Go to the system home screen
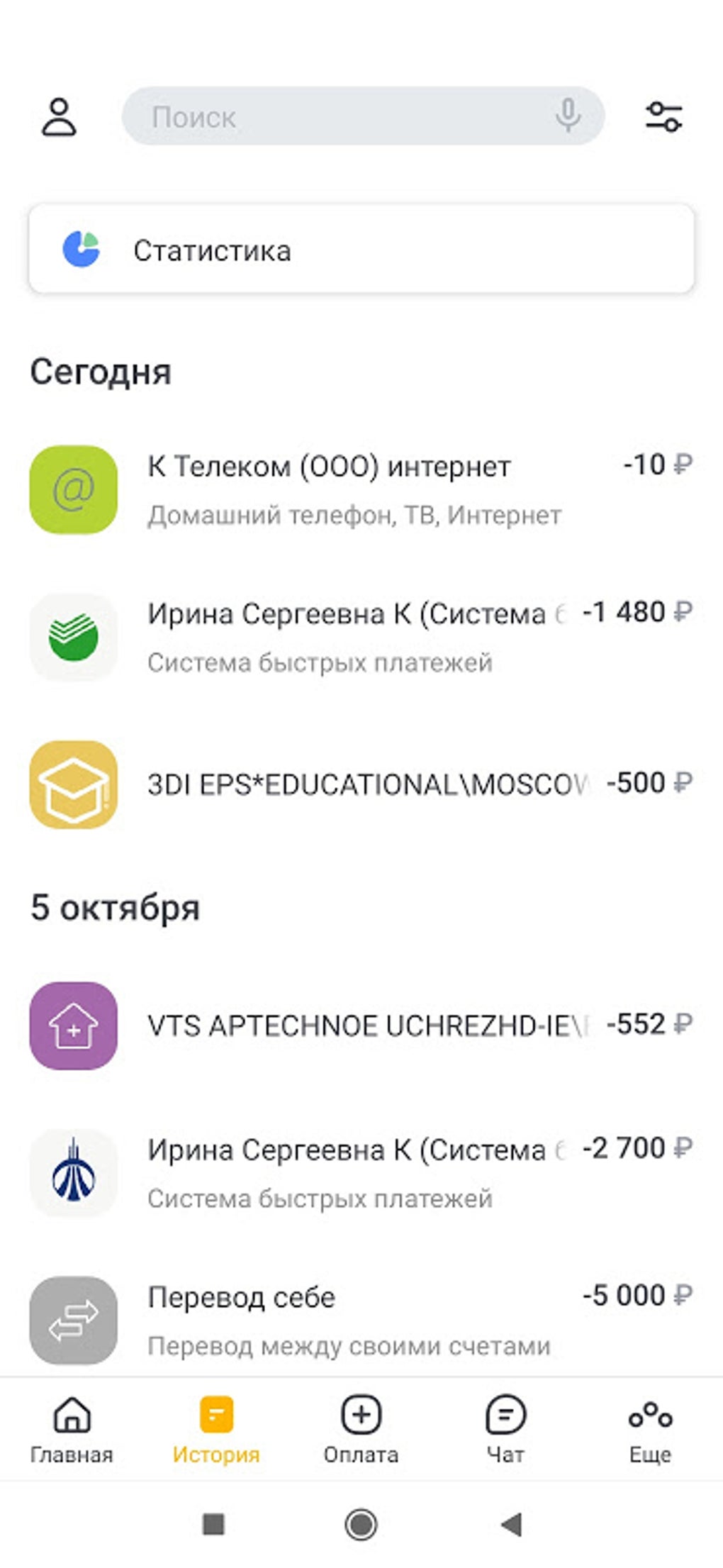The width and height of the screenshot is (723, 1568). pos(361,1524)
